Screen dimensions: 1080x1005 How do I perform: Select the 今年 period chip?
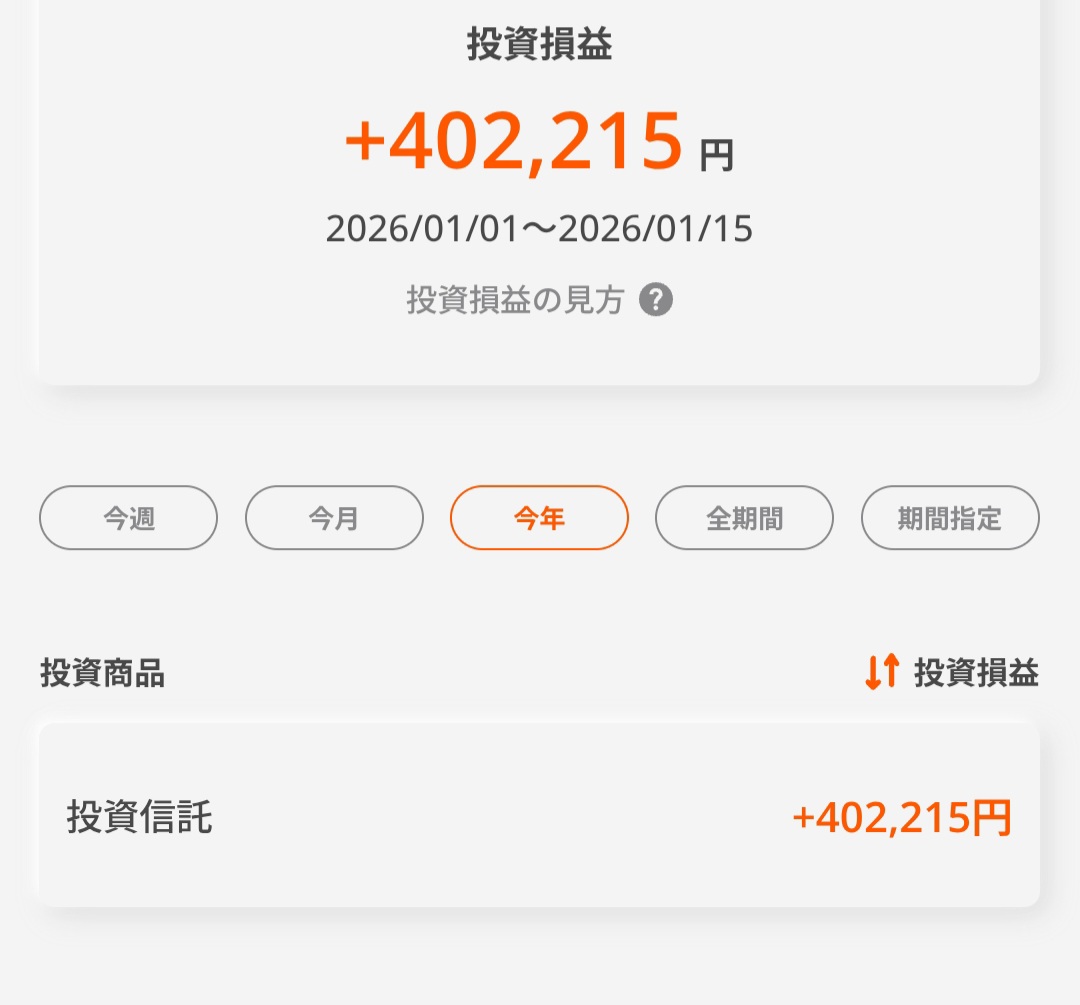pos(539,518)
